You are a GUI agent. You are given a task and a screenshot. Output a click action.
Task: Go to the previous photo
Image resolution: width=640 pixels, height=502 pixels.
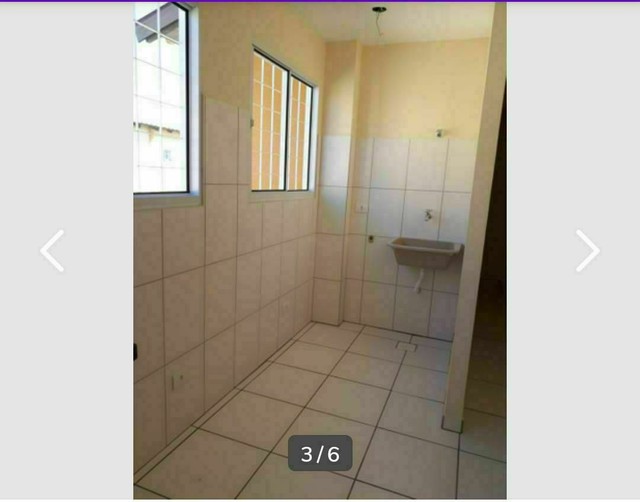click(x=52, y=251)
